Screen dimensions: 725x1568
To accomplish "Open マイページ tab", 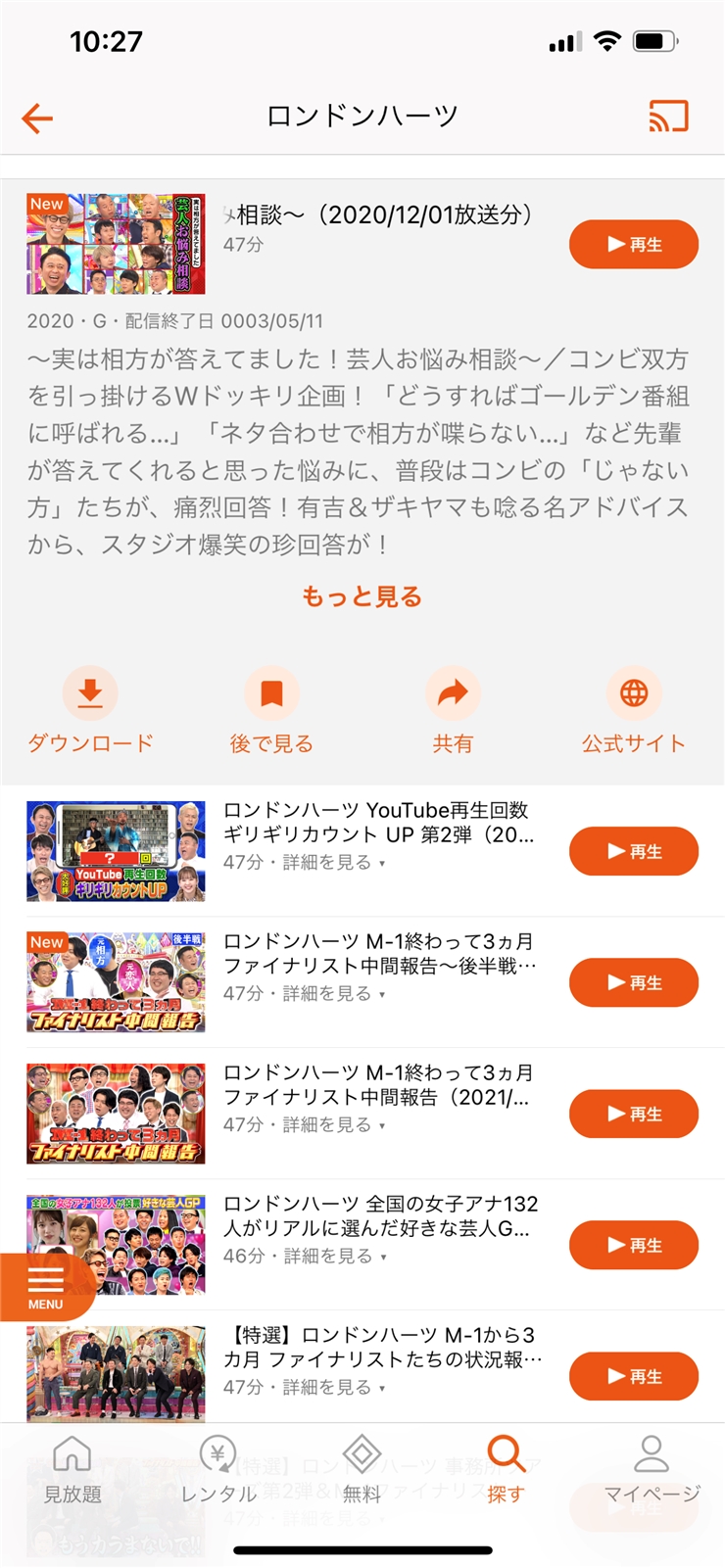I will (x=652, y=1469).
